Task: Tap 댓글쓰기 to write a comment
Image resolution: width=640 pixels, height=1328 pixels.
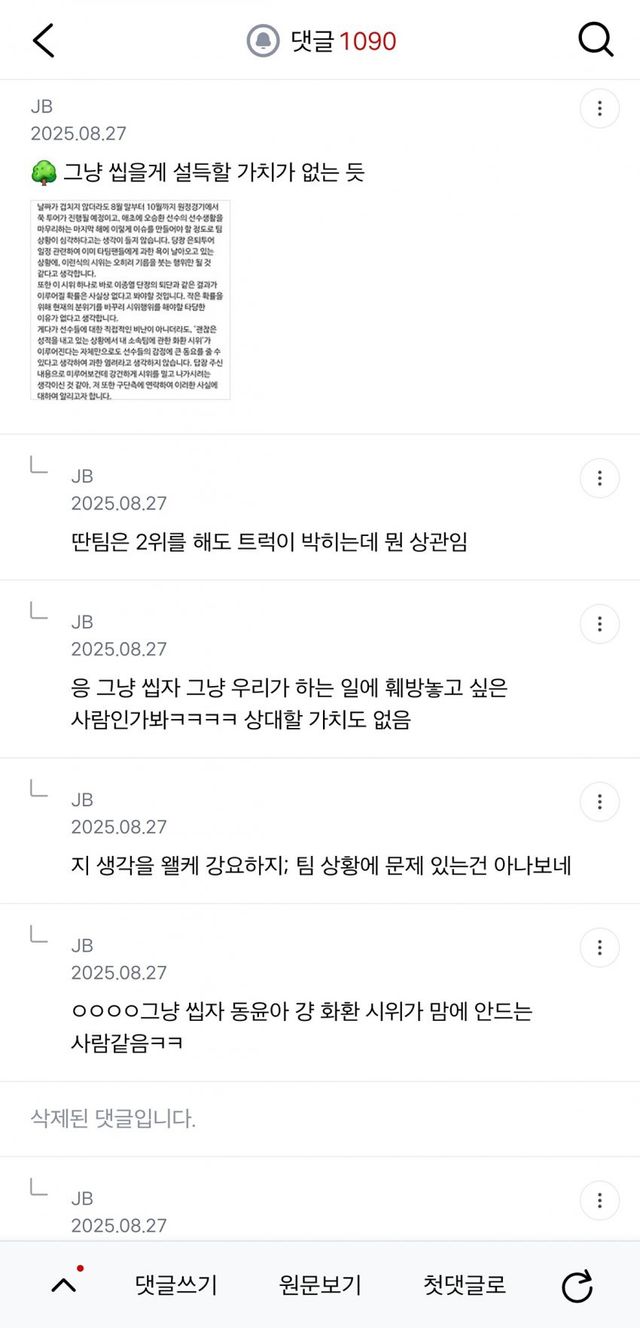Action: (x=176, y=1285)
